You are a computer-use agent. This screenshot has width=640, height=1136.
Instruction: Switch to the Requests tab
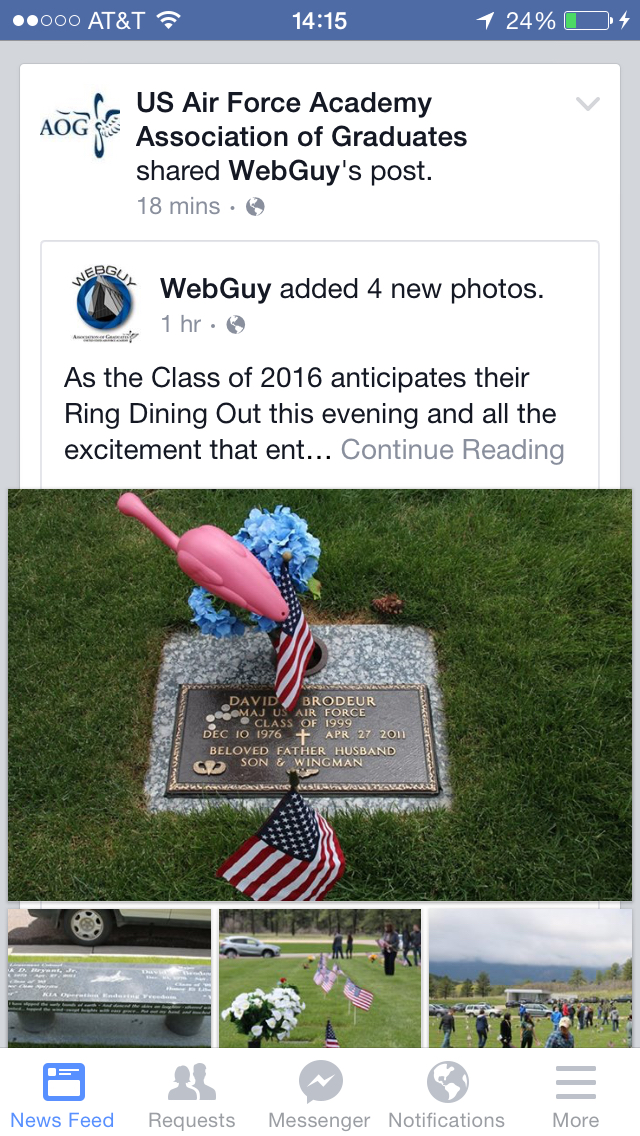point(191,1094)
